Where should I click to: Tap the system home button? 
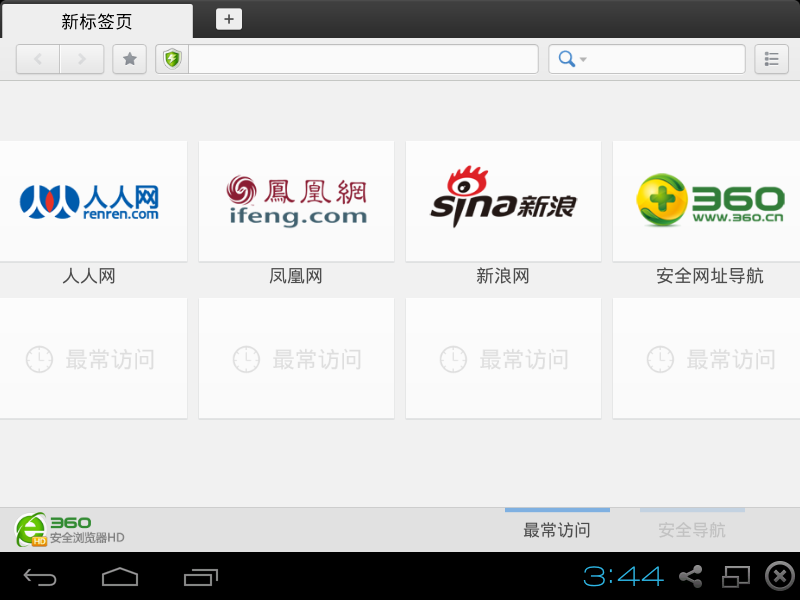pyautogui.click(x=120, y=576)
